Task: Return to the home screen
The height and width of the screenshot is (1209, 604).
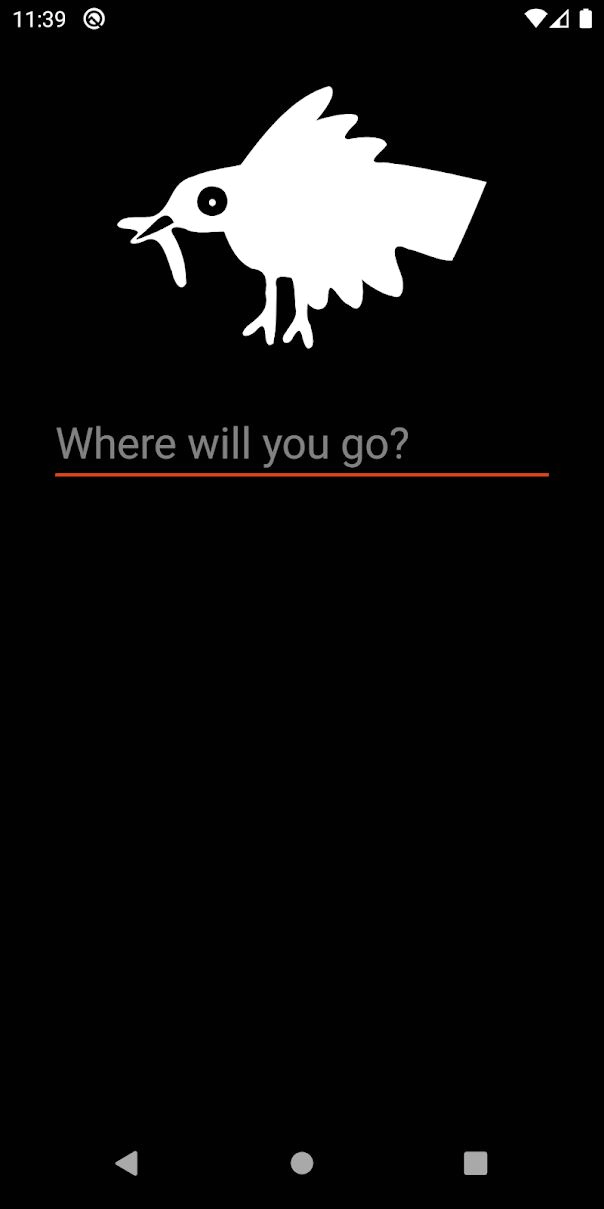Action: tap(302, 1162)
